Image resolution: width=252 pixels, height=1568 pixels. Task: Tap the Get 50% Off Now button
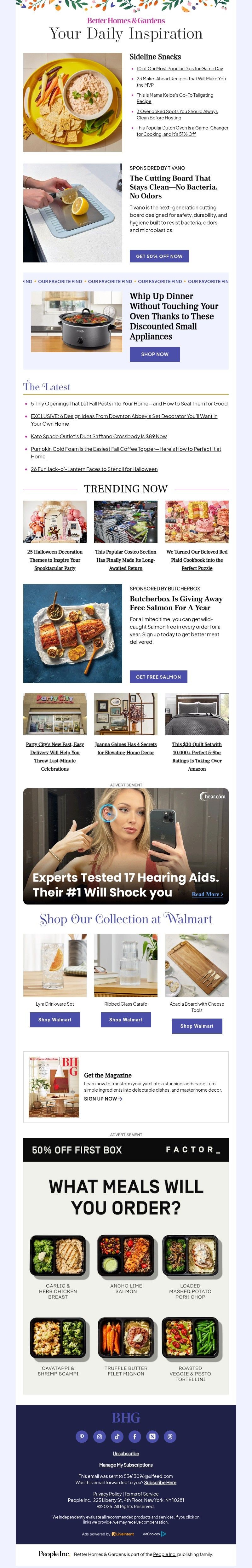click(x=159, y=256)
